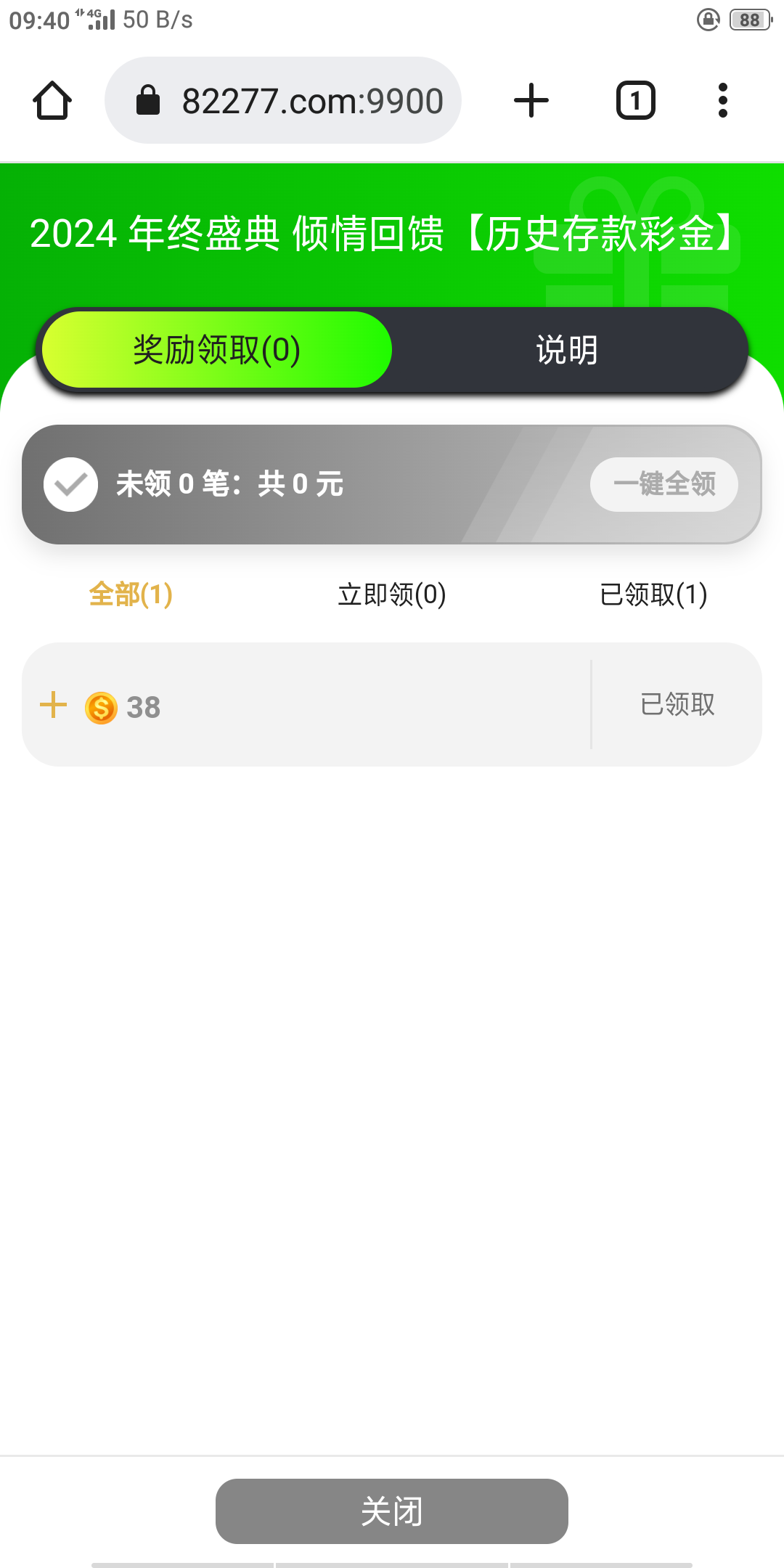View the 已领取(1) rewards
784x1568 pixels.
[x=653, y=595]
